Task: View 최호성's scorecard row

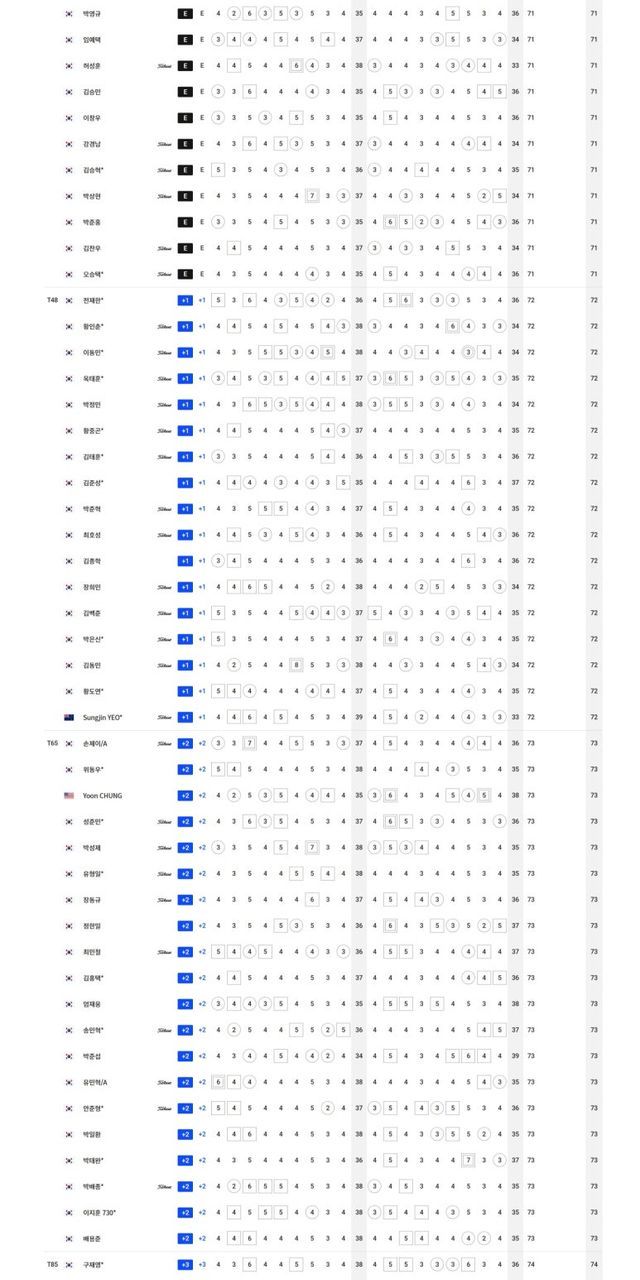Action: point(93,535)
